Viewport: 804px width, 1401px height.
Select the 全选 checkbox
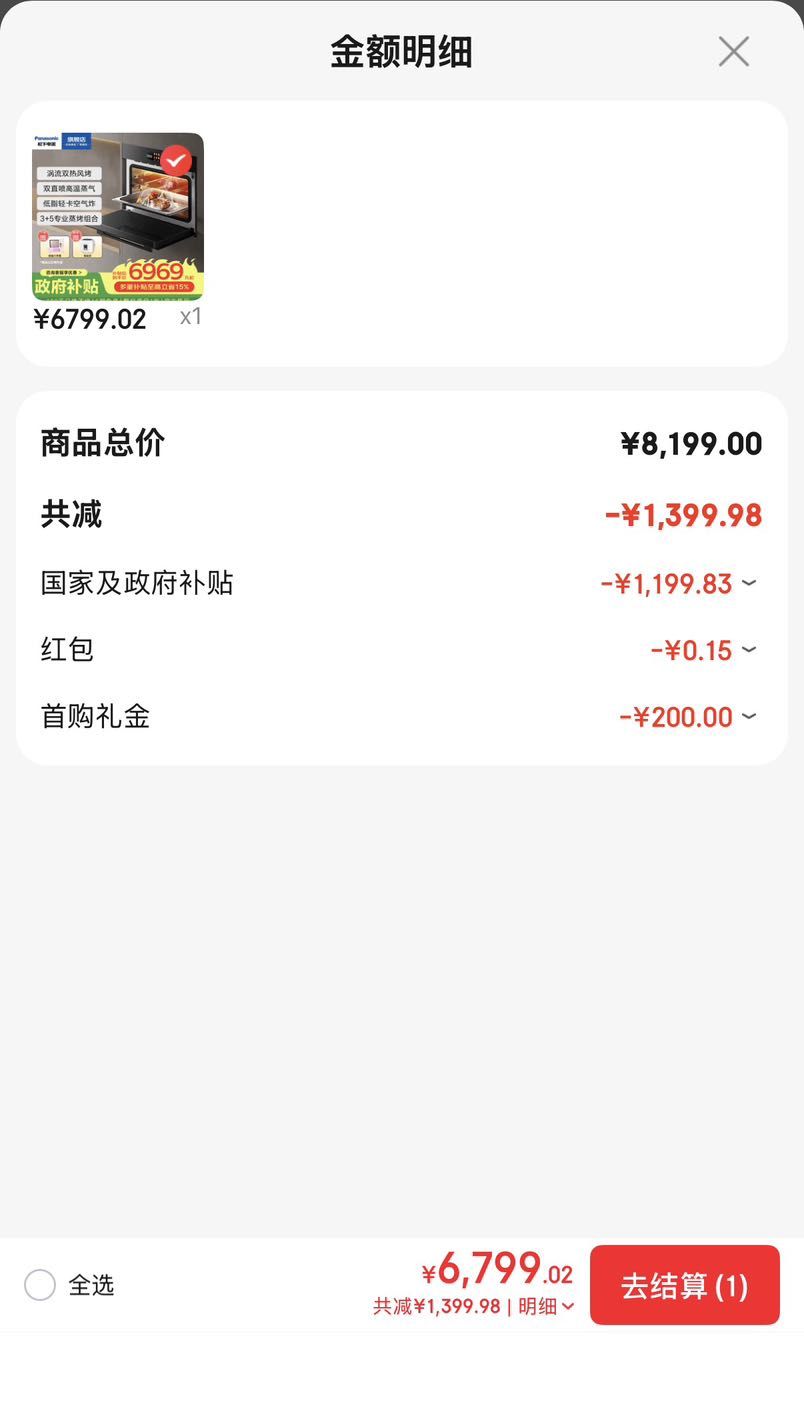coord(40,1285)
